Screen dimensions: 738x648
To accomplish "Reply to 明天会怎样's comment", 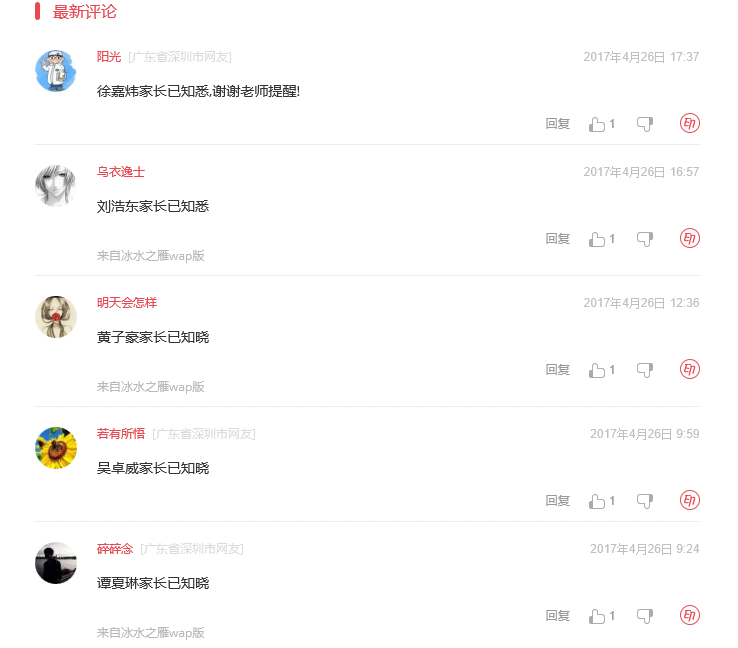I will click(x=557, y=370).
